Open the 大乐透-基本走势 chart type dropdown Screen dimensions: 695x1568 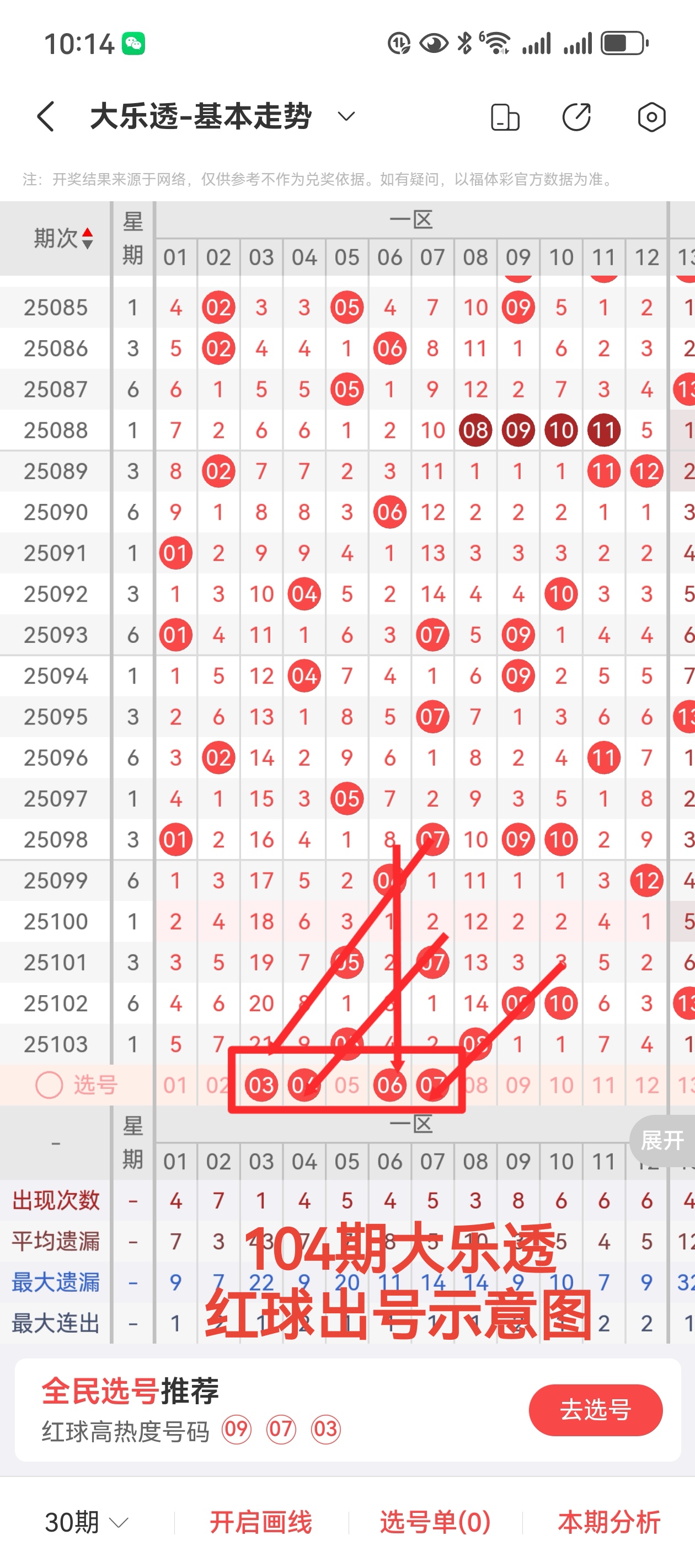click(x=346, y=116)
